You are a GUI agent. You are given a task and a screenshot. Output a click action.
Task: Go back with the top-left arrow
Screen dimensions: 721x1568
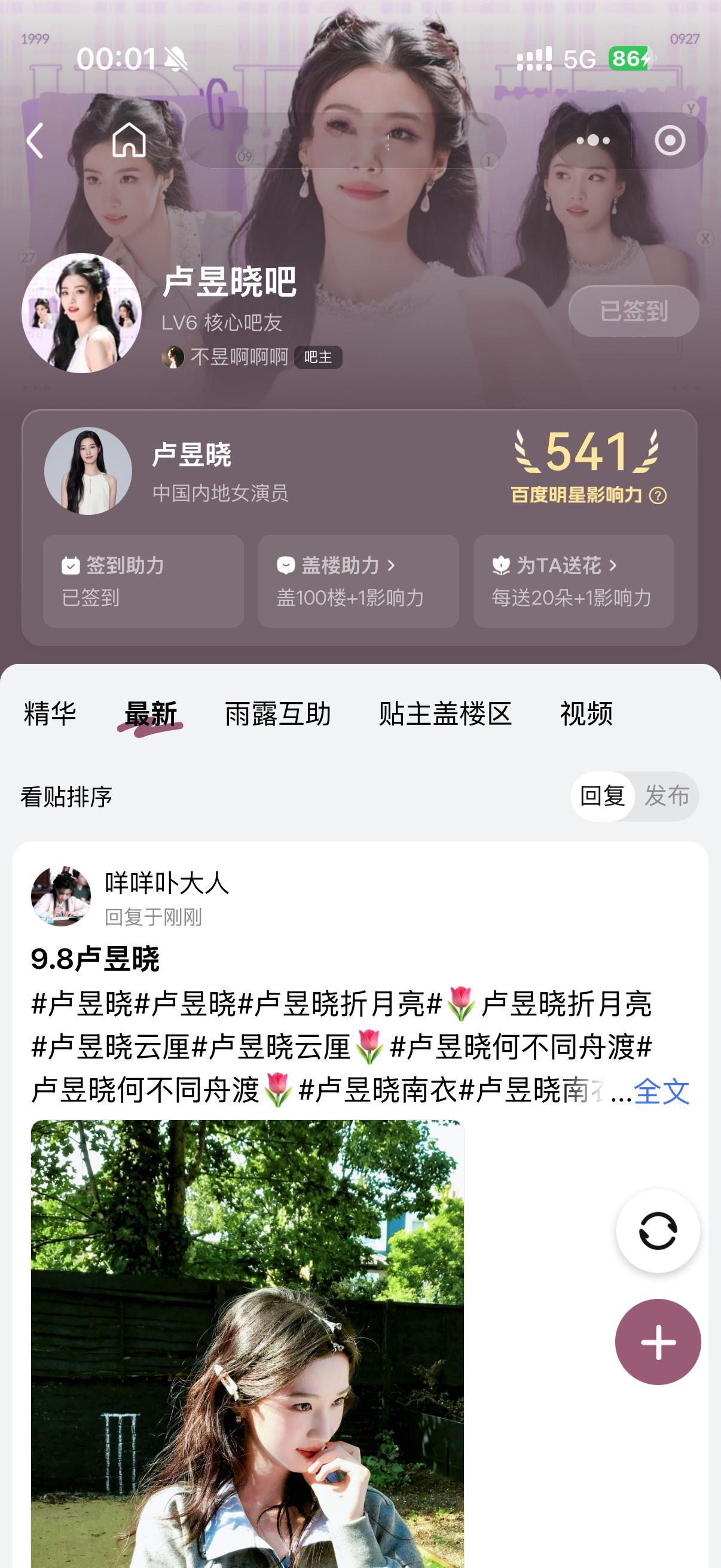(x=35, y=141)
